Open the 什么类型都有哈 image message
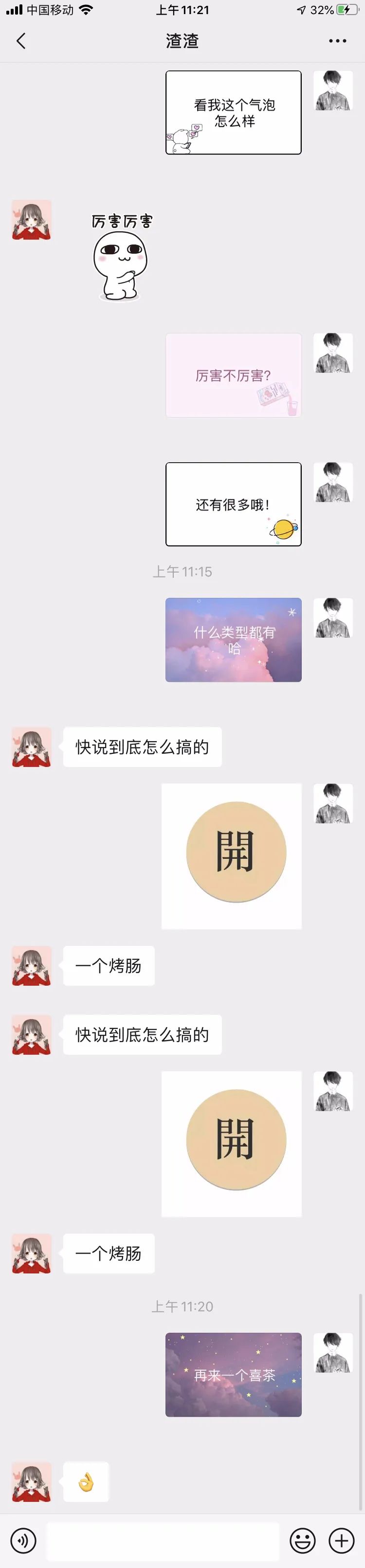 234,640
